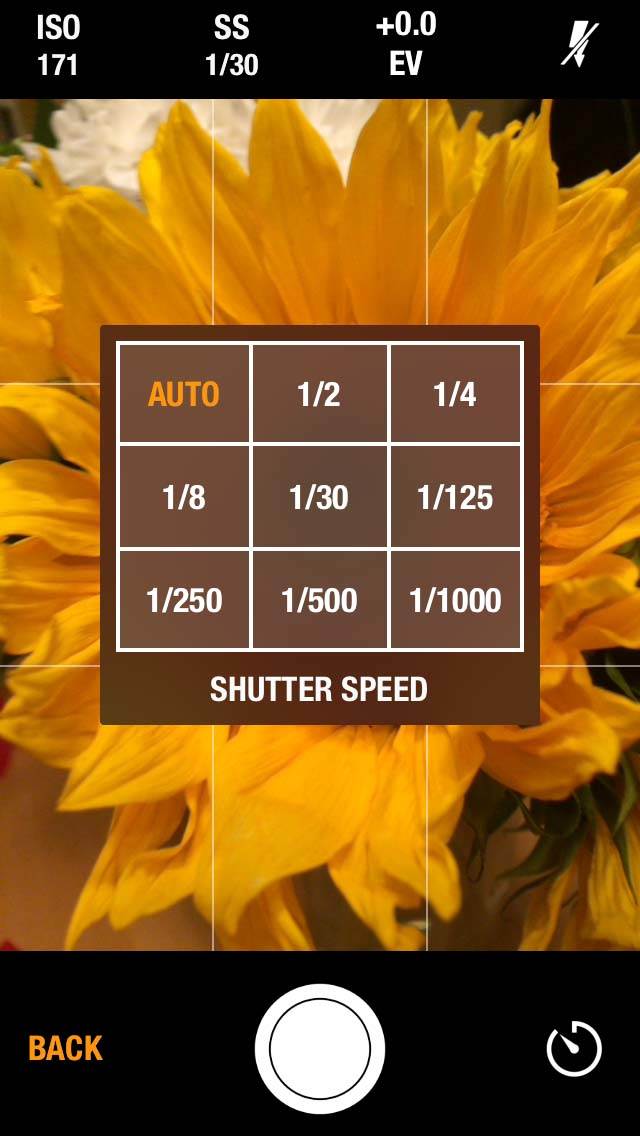The height and width of the screenshot is (1136, 640).
Task: Adjust the EV exposure compensation
Action: (x=406, y=44)
